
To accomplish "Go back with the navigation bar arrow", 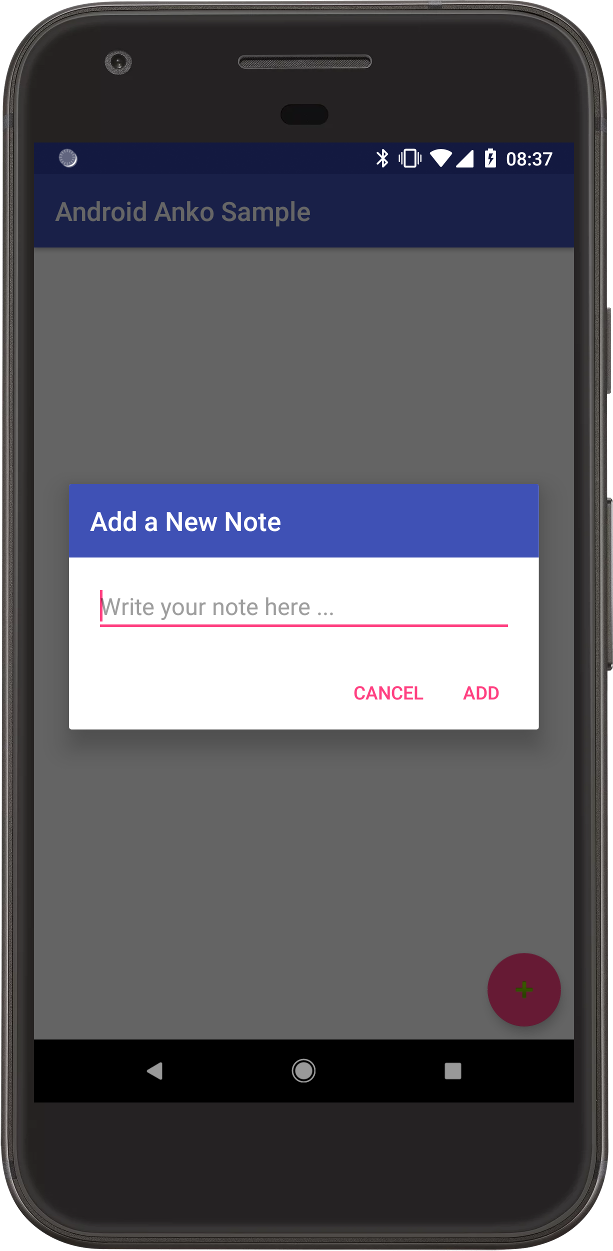I will [154, 1071].
